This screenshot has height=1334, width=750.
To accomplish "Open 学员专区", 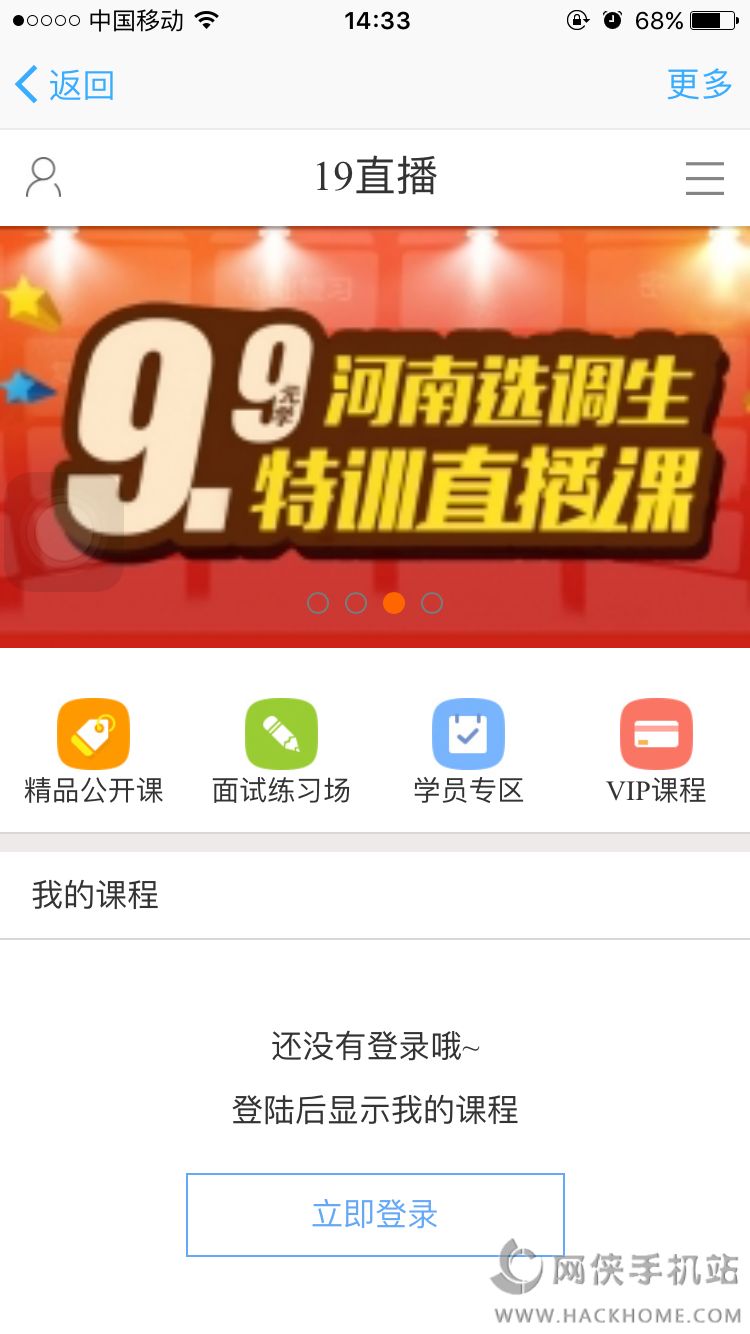I will click(468, 752).
